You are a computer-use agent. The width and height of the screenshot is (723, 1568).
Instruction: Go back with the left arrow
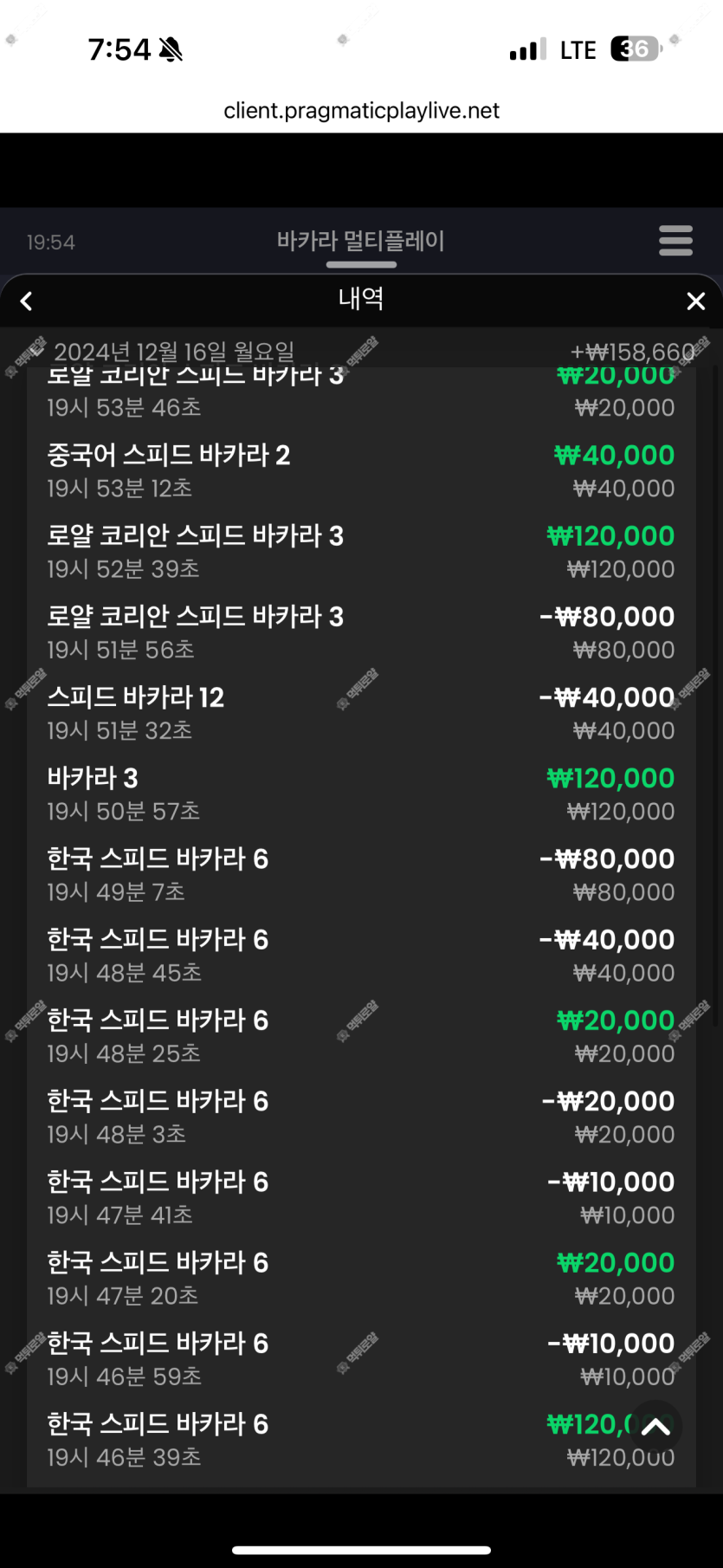26,301
